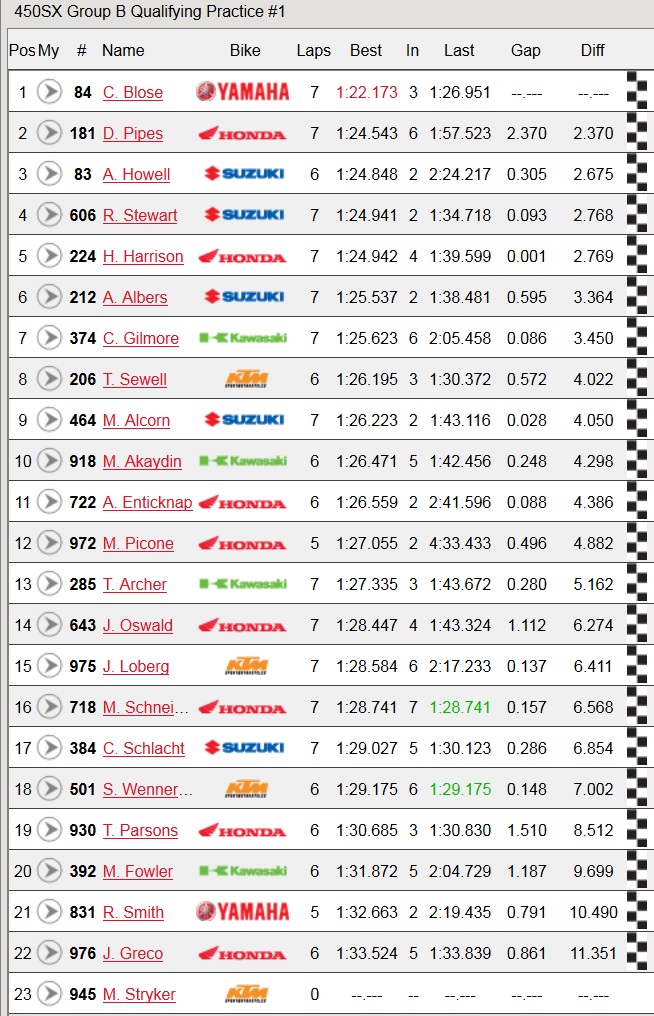The height and width of the screenshot is (1016, 654).
Task: Open the R. Smith rider link
Action: click(132, 912)
